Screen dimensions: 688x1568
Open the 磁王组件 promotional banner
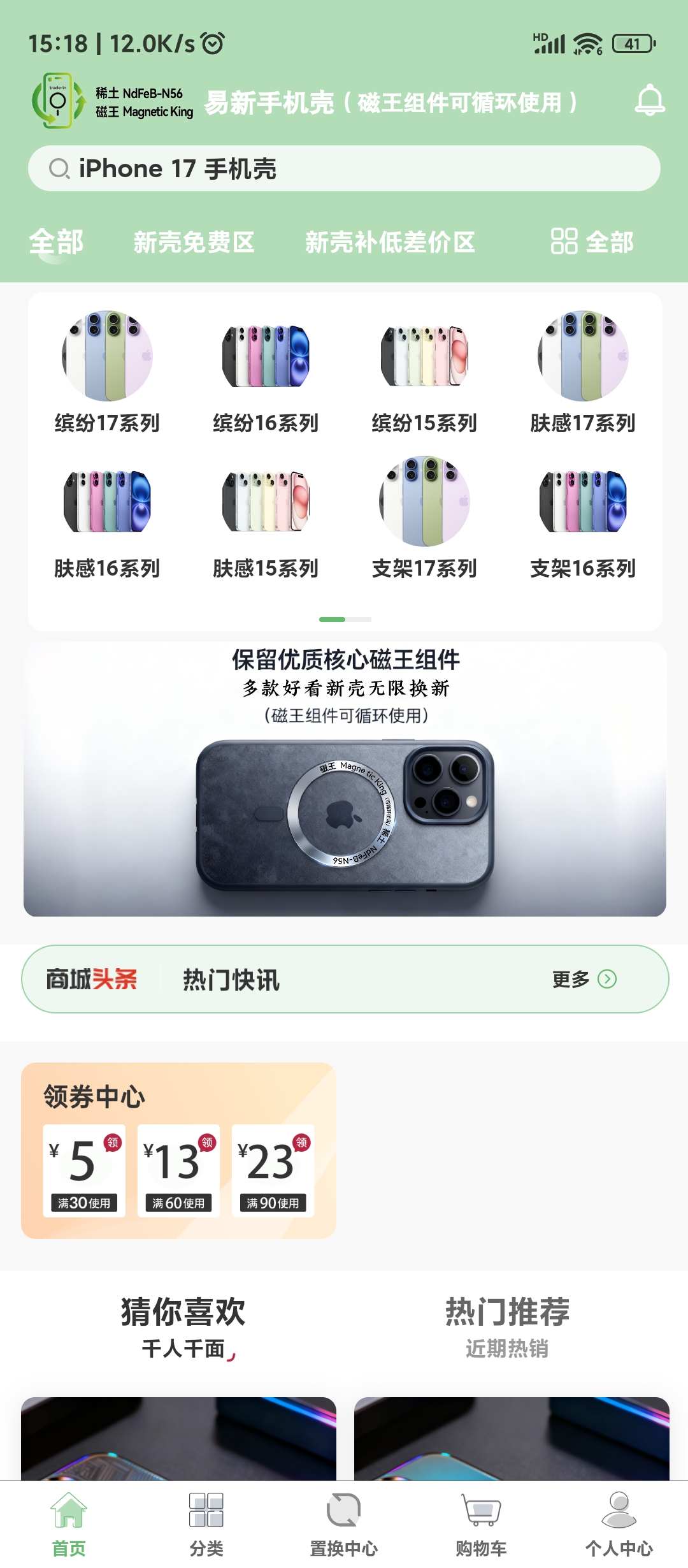coord(345,779)
